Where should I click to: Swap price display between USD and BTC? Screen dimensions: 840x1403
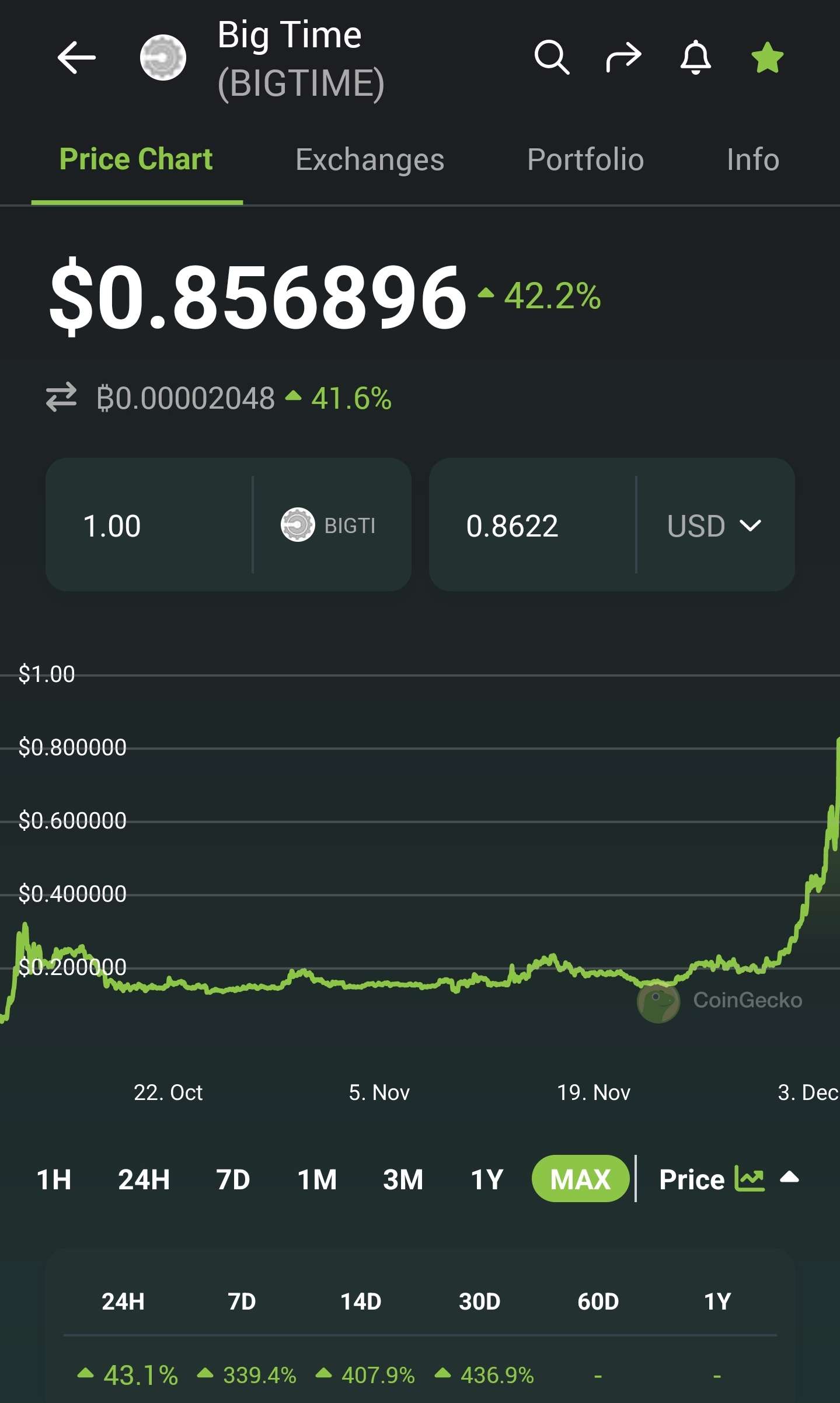[x=61, y=397]
